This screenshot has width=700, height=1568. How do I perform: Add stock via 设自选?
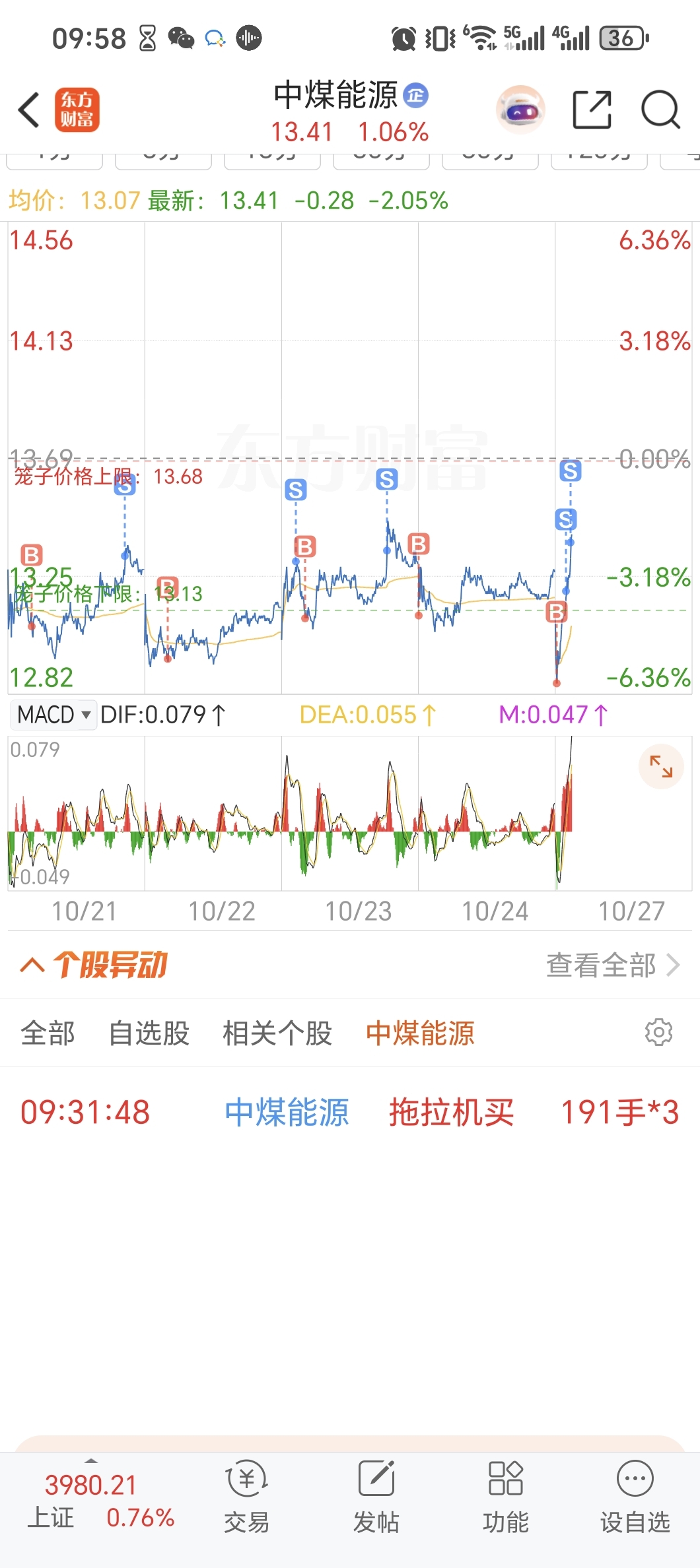(x=635, y=1495)
